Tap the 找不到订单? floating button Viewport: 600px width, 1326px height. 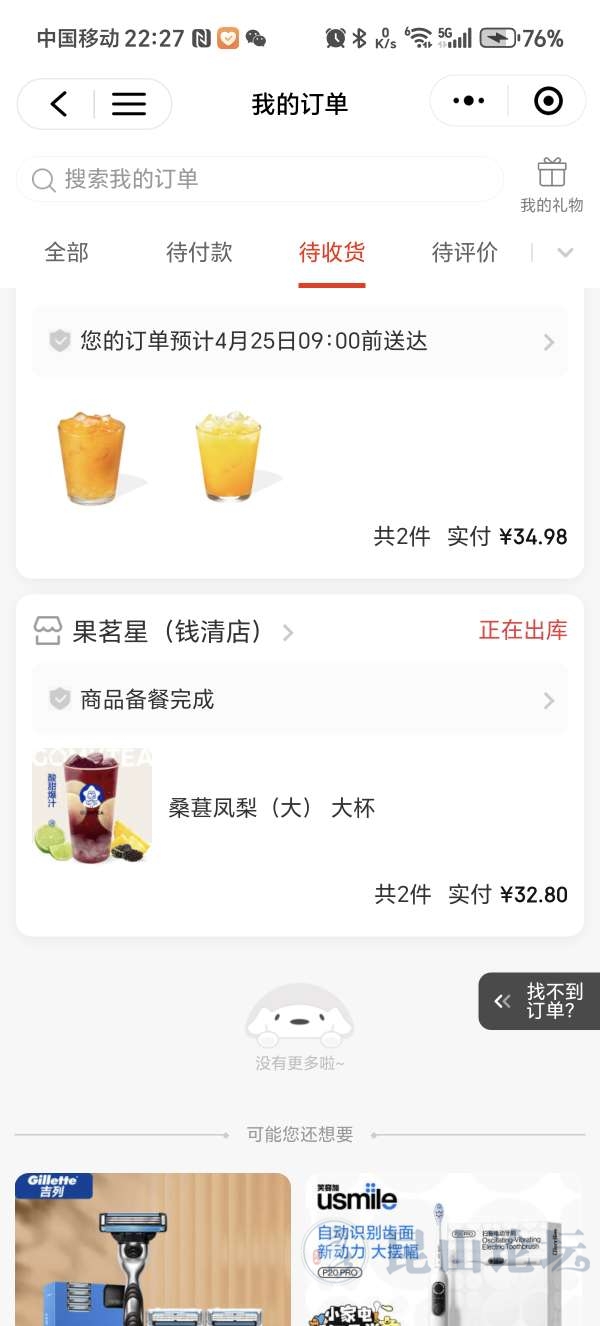[x=540, y=1001]
